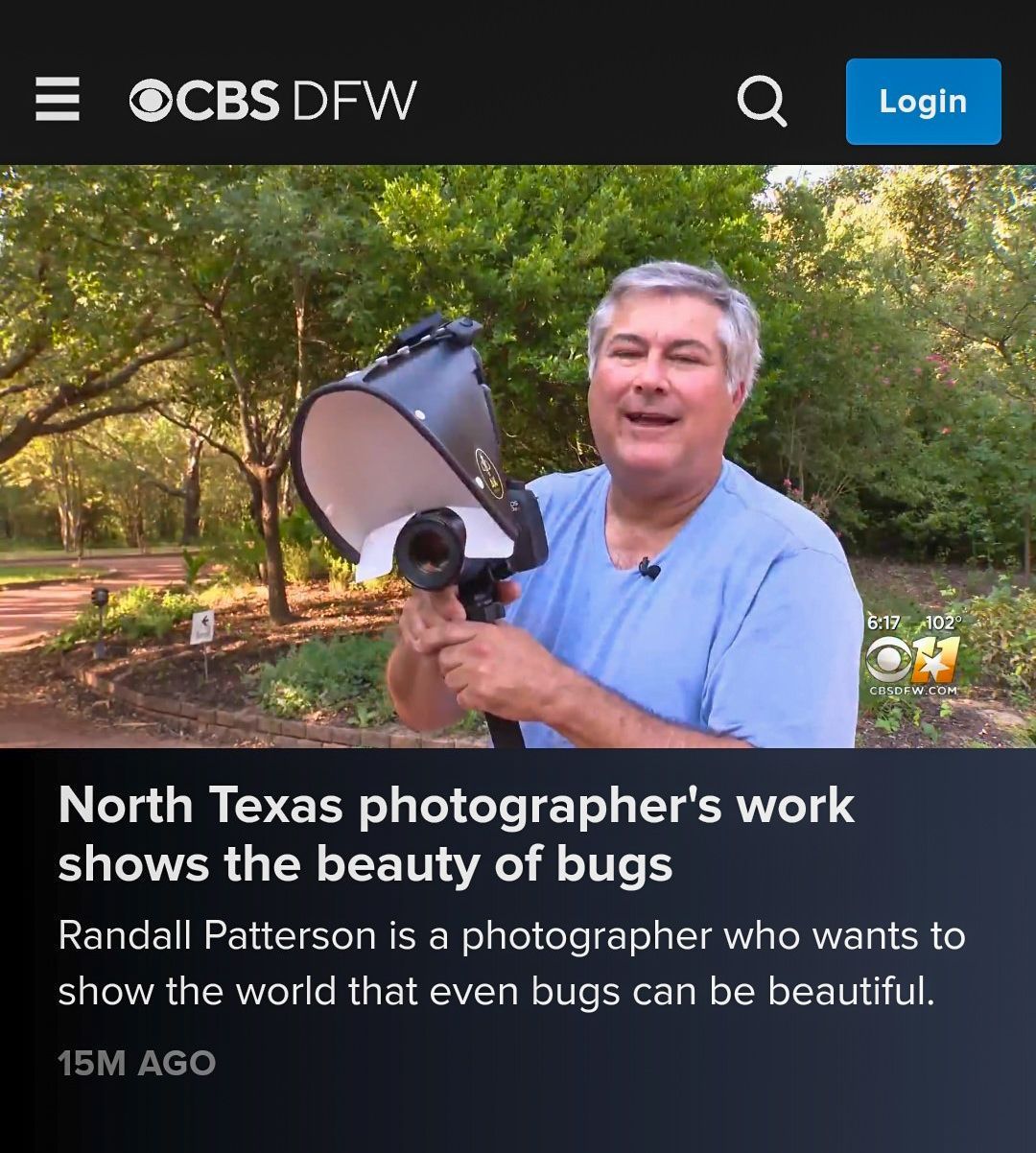Open the hamburger navigation menu
Viewport: 1036px width, 1153px height.
pyautogui.click(x=58, y=100)
